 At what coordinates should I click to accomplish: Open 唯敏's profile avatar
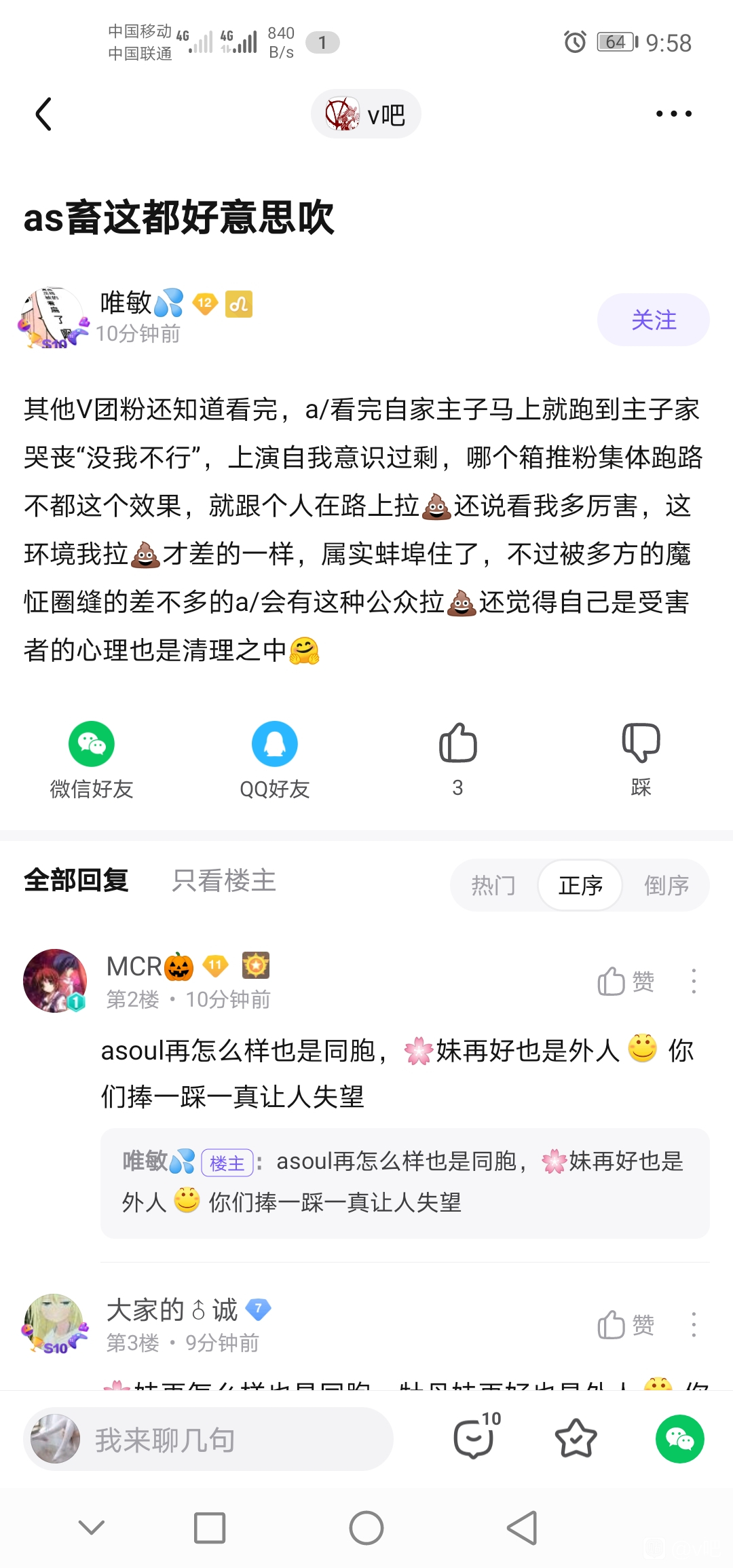(53, 318)
